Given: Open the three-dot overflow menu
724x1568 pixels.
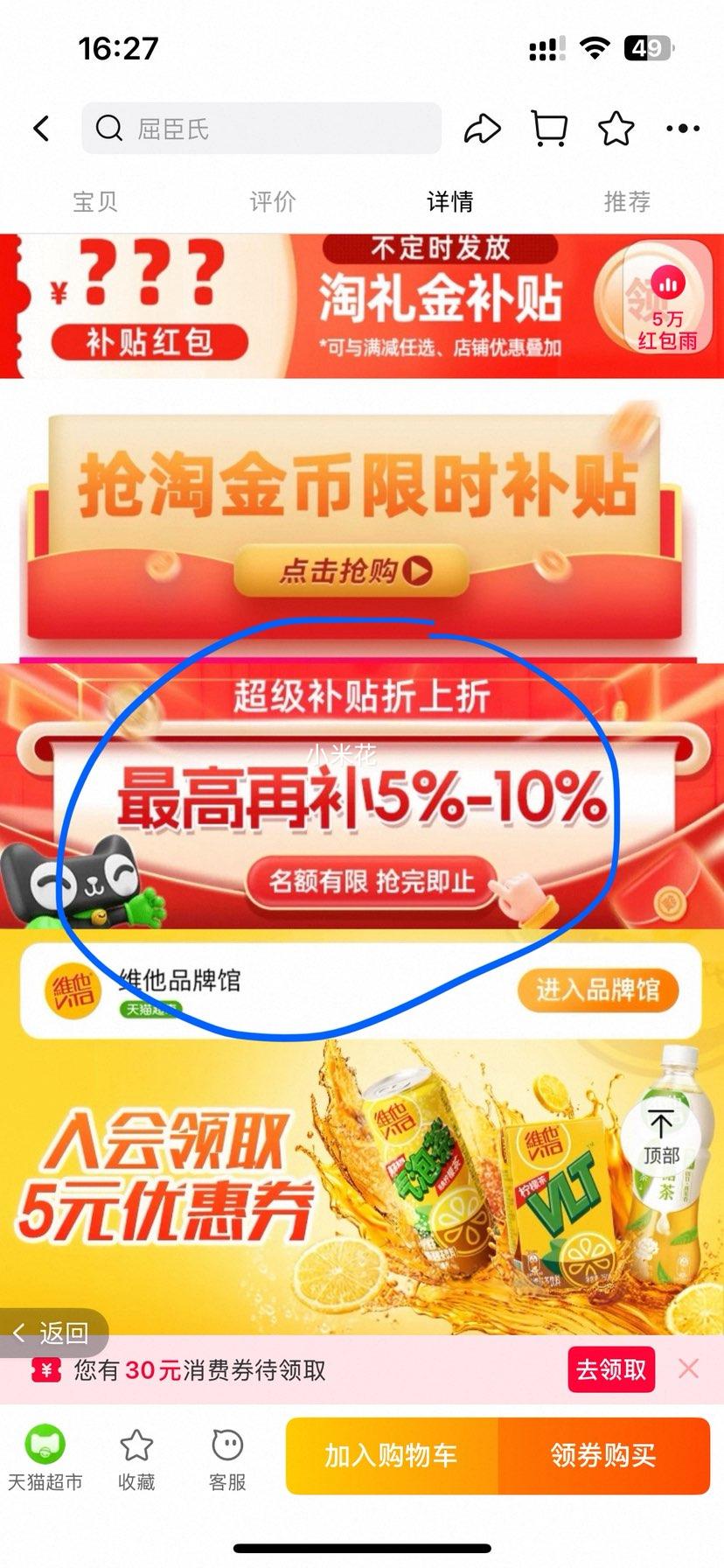Looking at the screenshot, I should coord(683,129).
